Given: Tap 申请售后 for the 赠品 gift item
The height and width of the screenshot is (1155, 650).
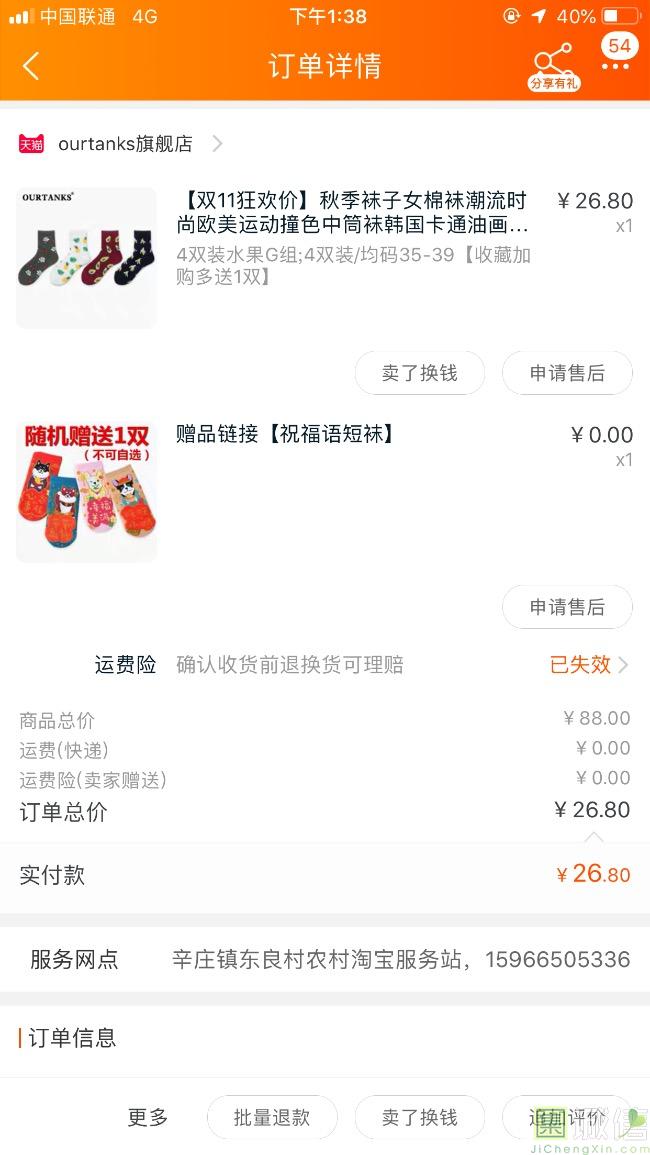Looking at the screenshot, I should coord(567,607).
